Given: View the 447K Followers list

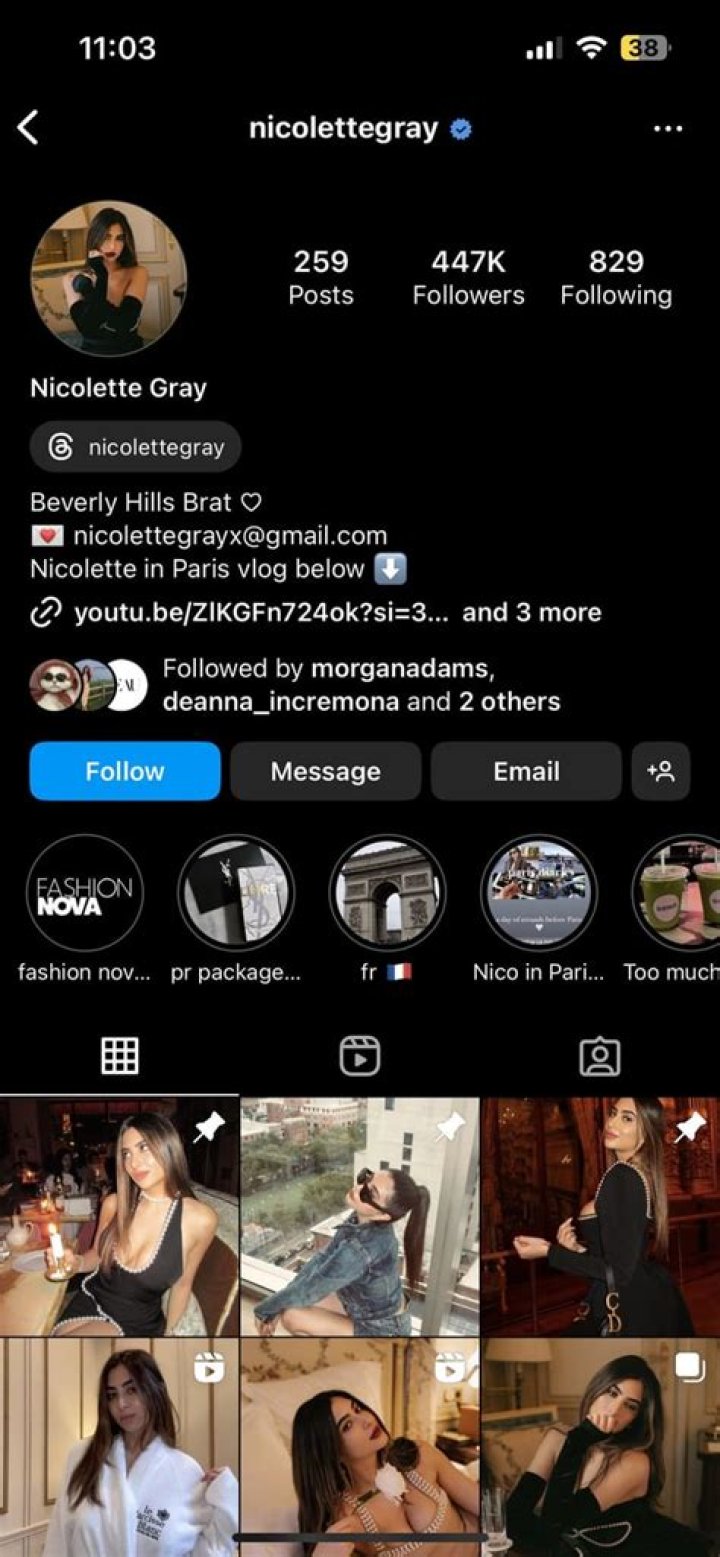Looking at the screenshot, I should [468, 278].
